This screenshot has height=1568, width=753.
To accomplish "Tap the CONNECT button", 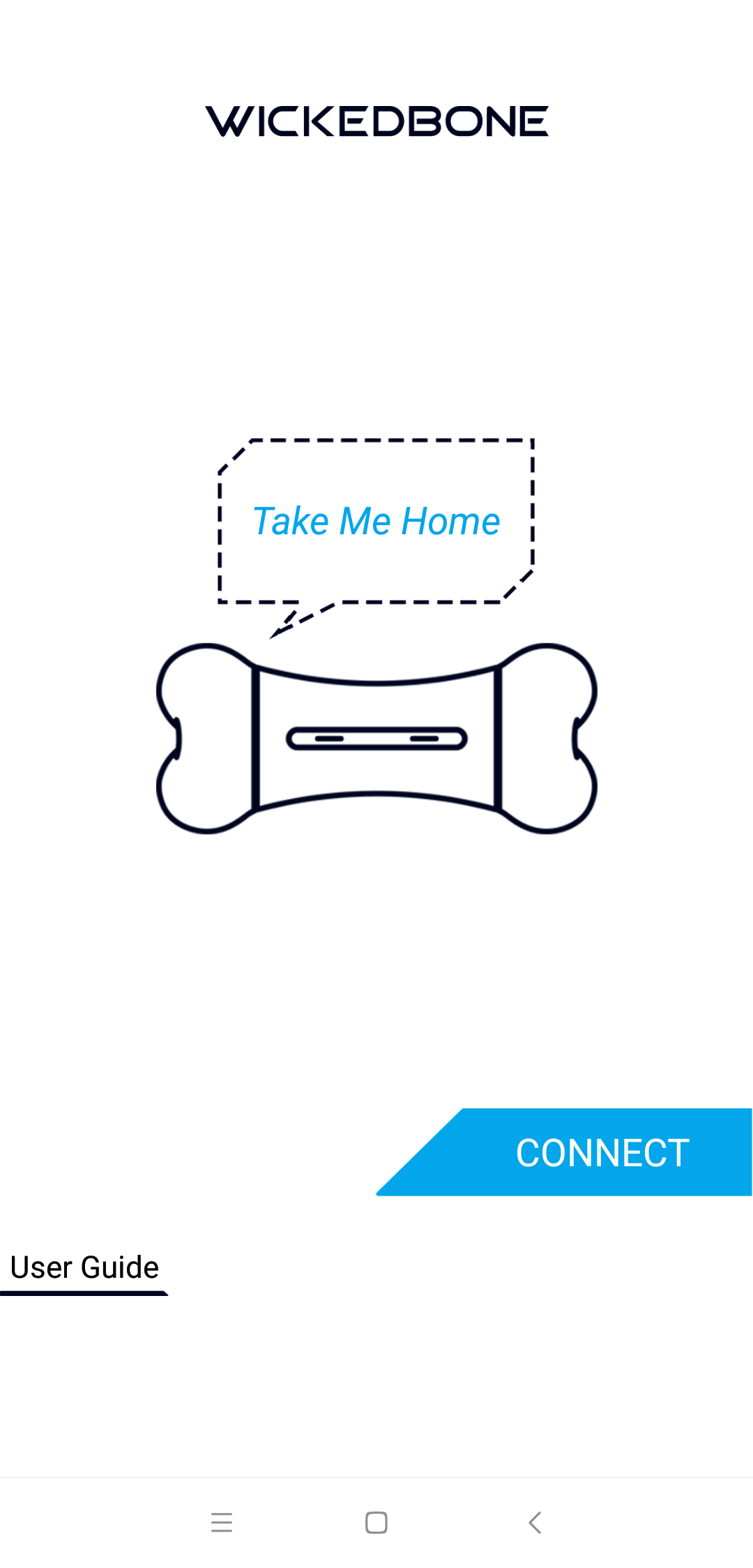I will [601, 1152].
